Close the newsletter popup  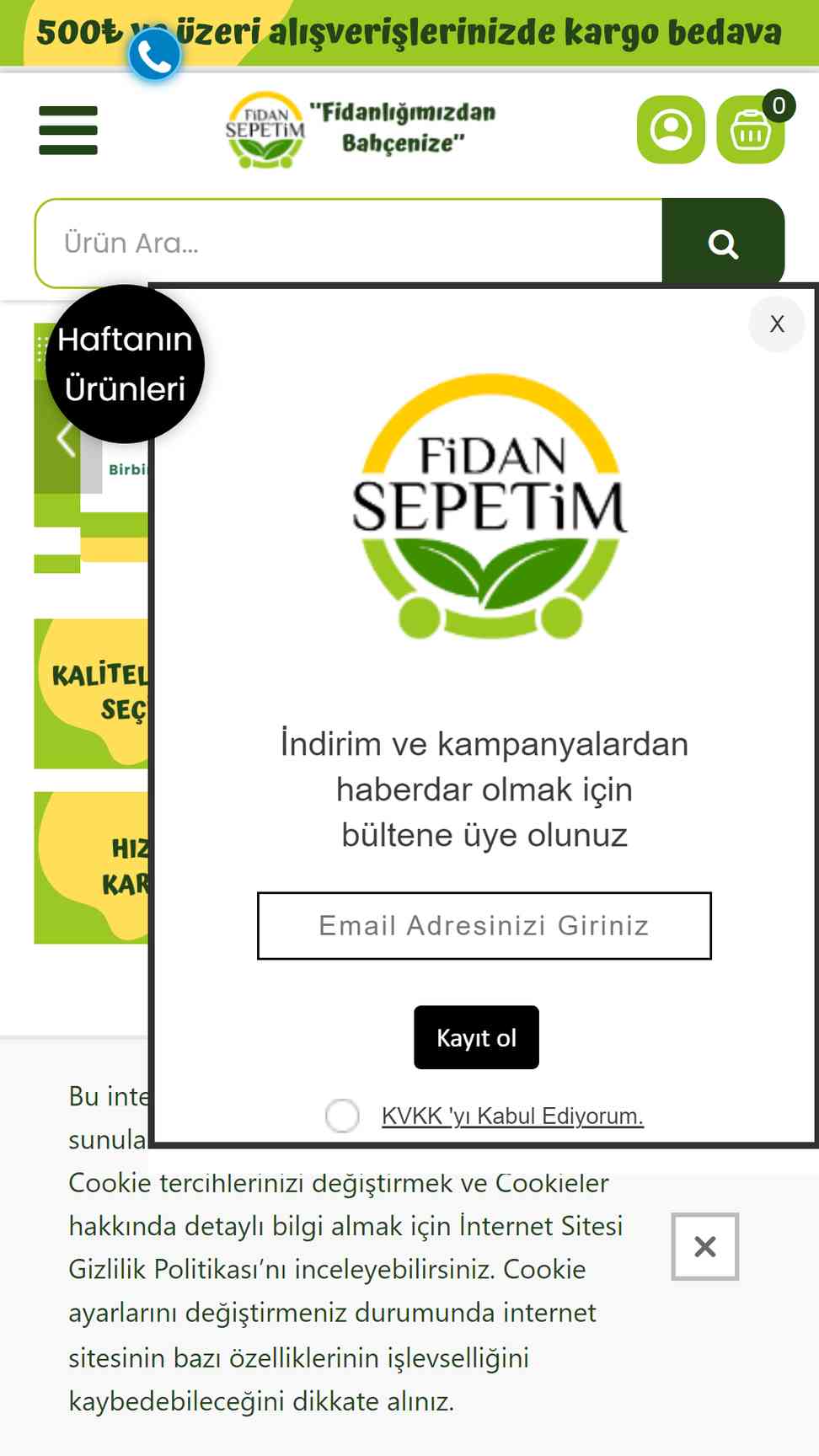click(777, 324)
